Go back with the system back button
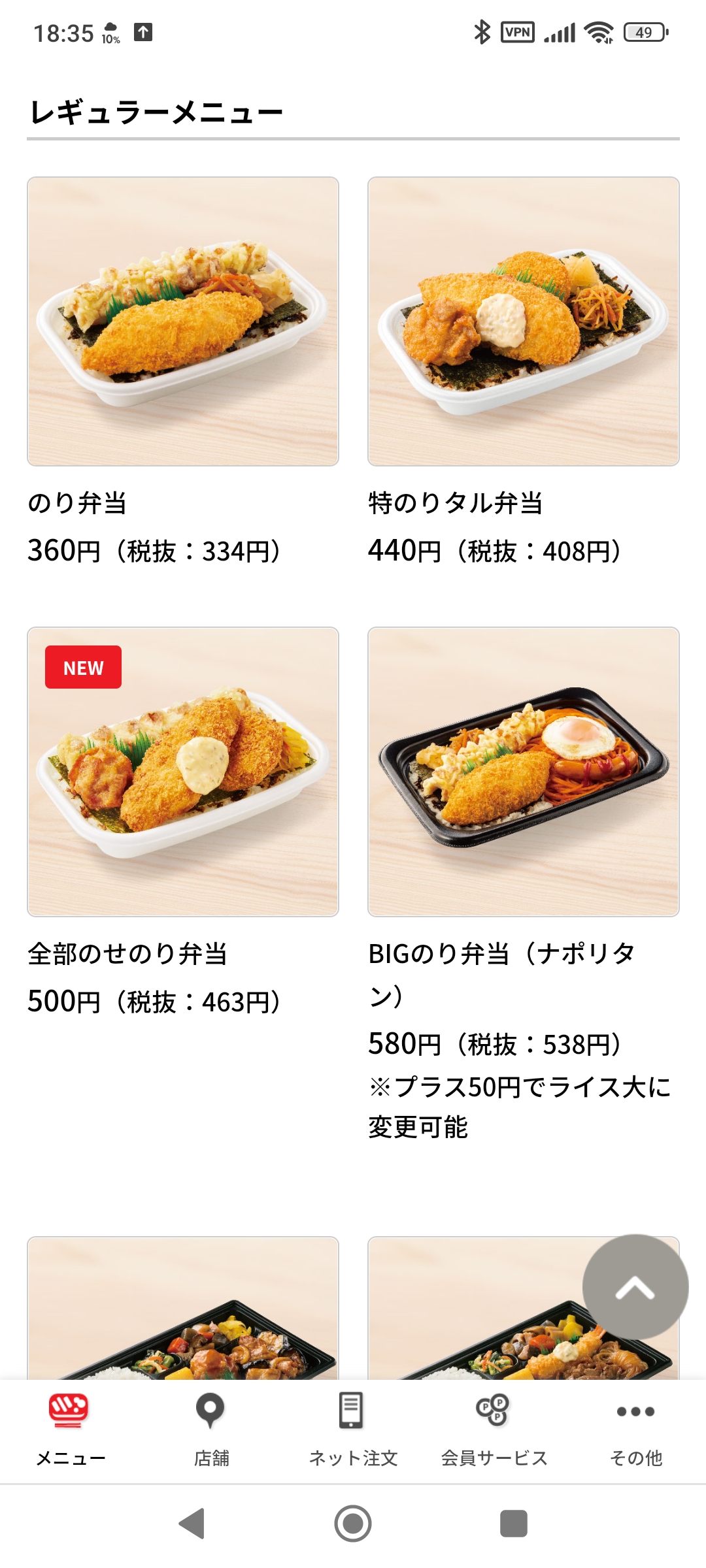Viewport: 706px width, 1568px height. [x=192, y=1524]
